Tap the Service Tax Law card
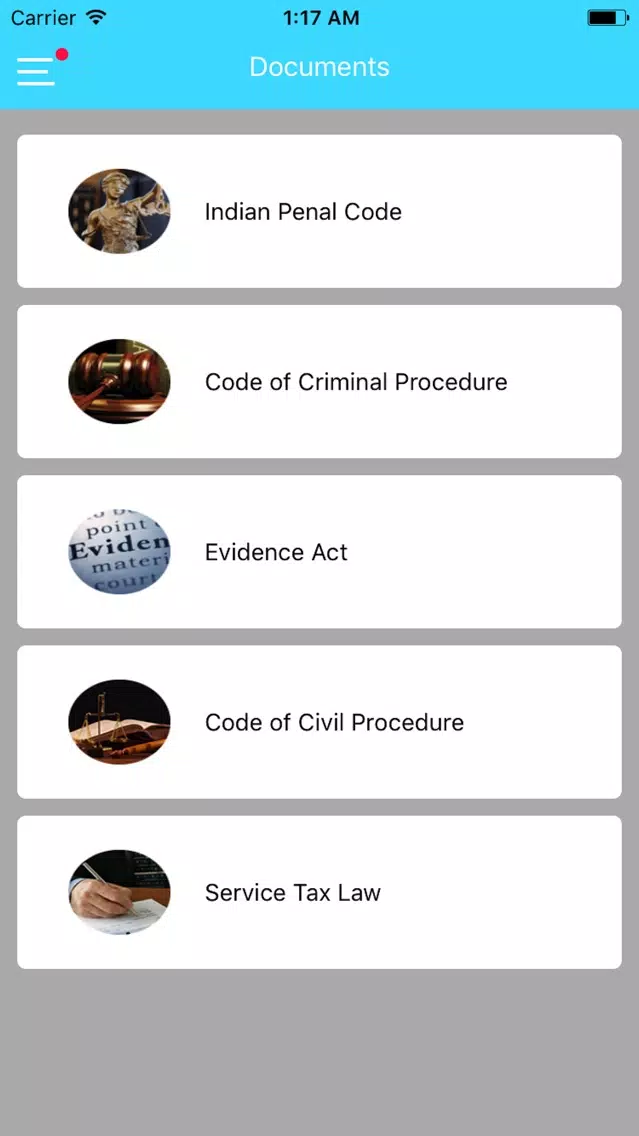The width and height of the screenshot is (639, 1136). click(x=320, y=892)
